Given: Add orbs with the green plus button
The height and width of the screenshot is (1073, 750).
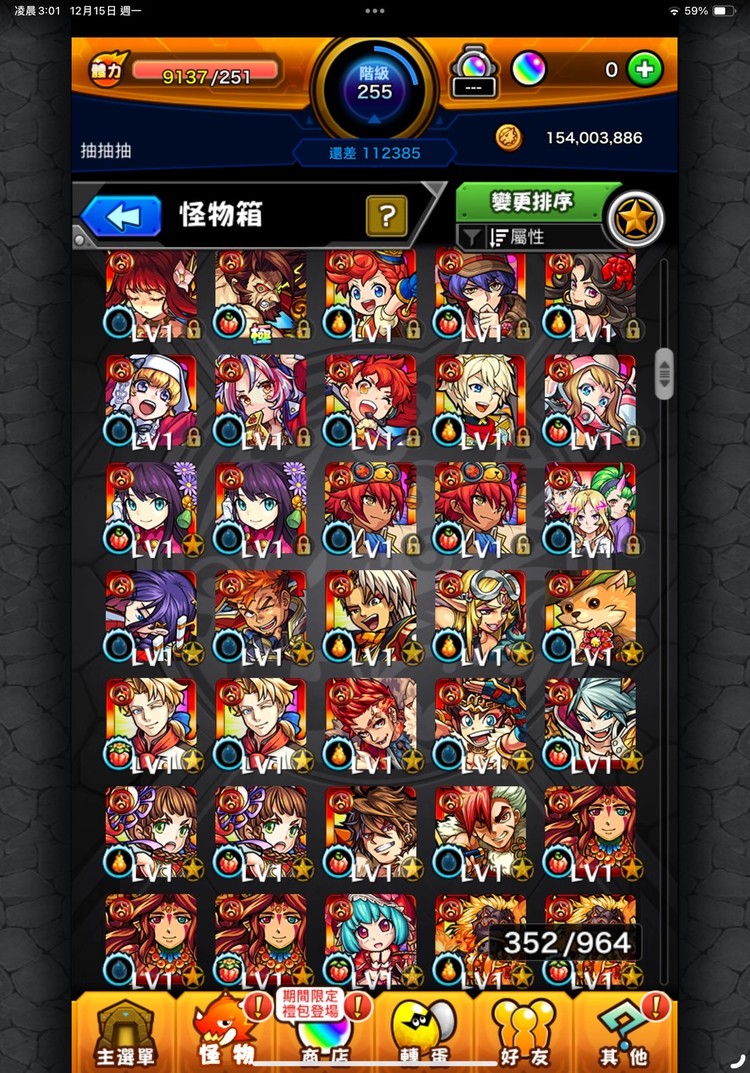Looking at the screenshot, I should click(645, 69).
